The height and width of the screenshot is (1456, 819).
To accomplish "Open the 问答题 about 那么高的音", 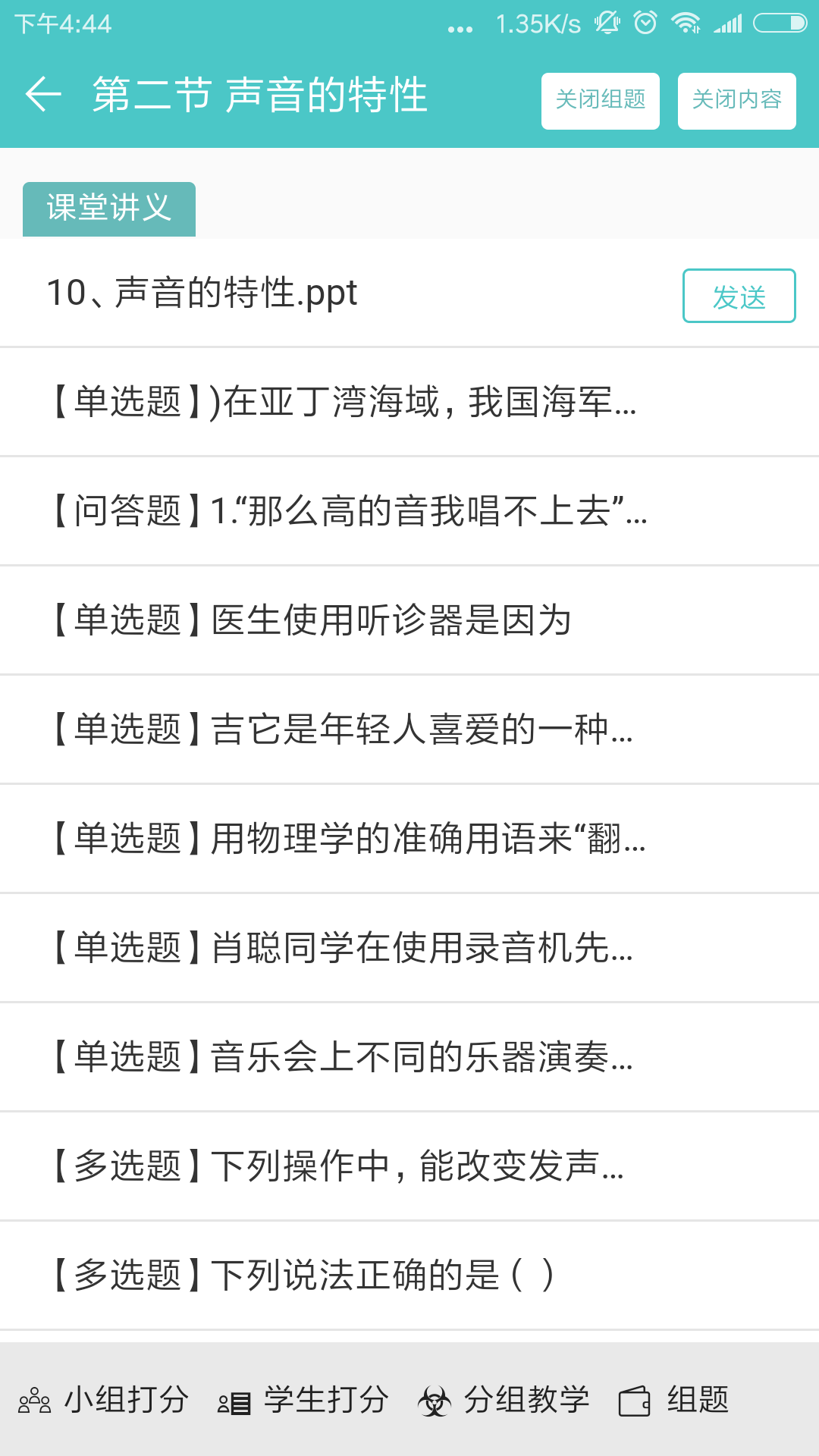I will (x=347, y=511).
